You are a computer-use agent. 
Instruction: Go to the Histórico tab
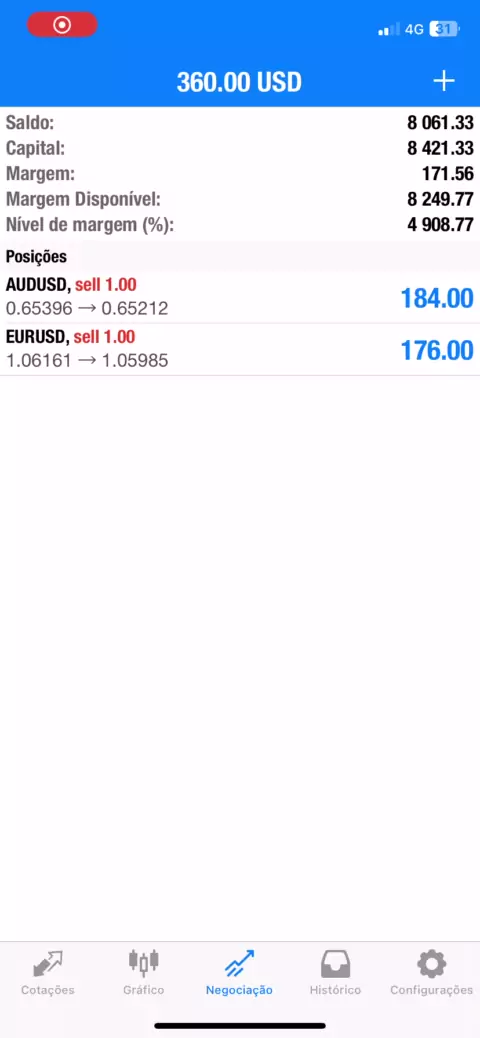coord(335,973)
